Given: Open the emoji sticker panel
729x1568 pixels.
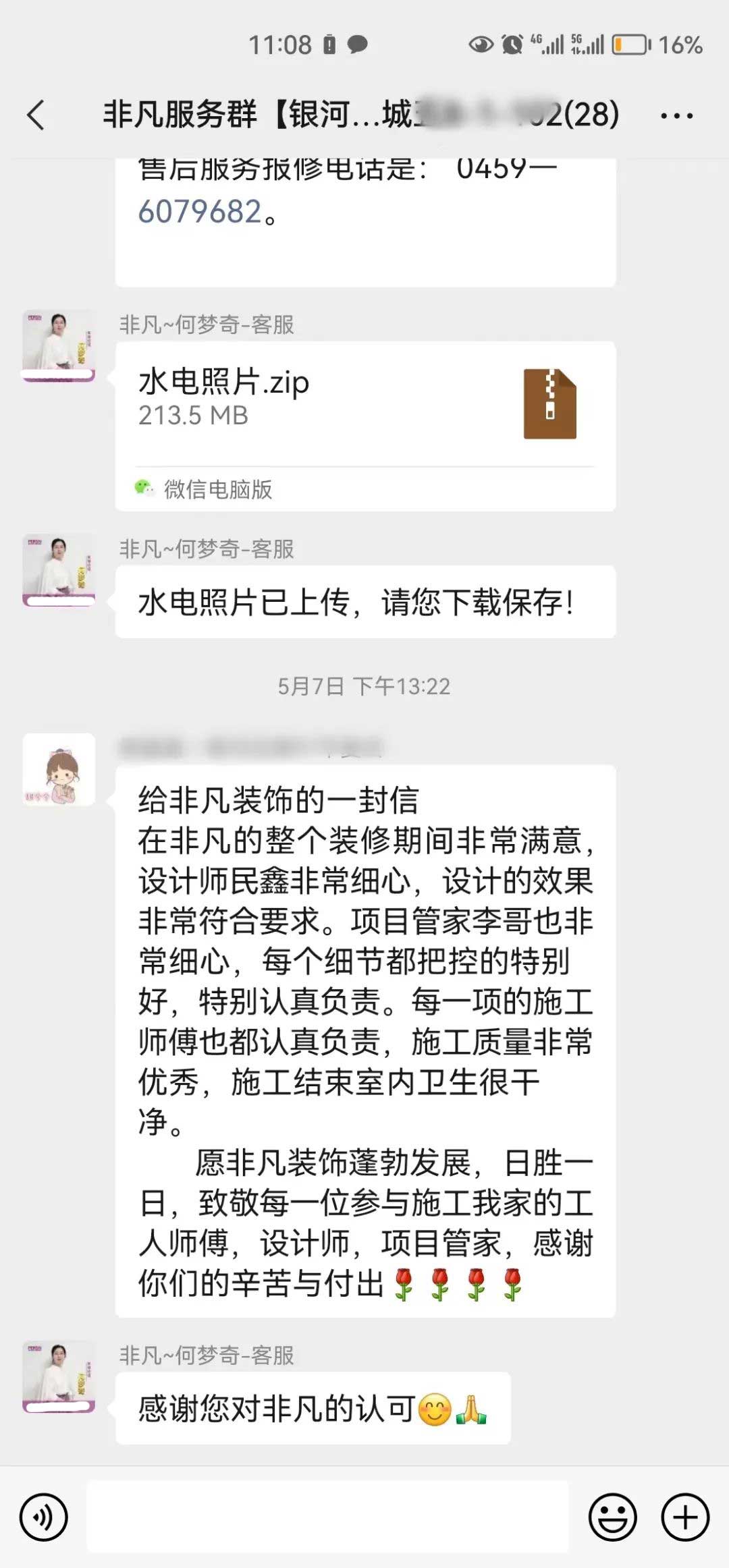Looking at the screenshot, I should tap(612, 1517).
